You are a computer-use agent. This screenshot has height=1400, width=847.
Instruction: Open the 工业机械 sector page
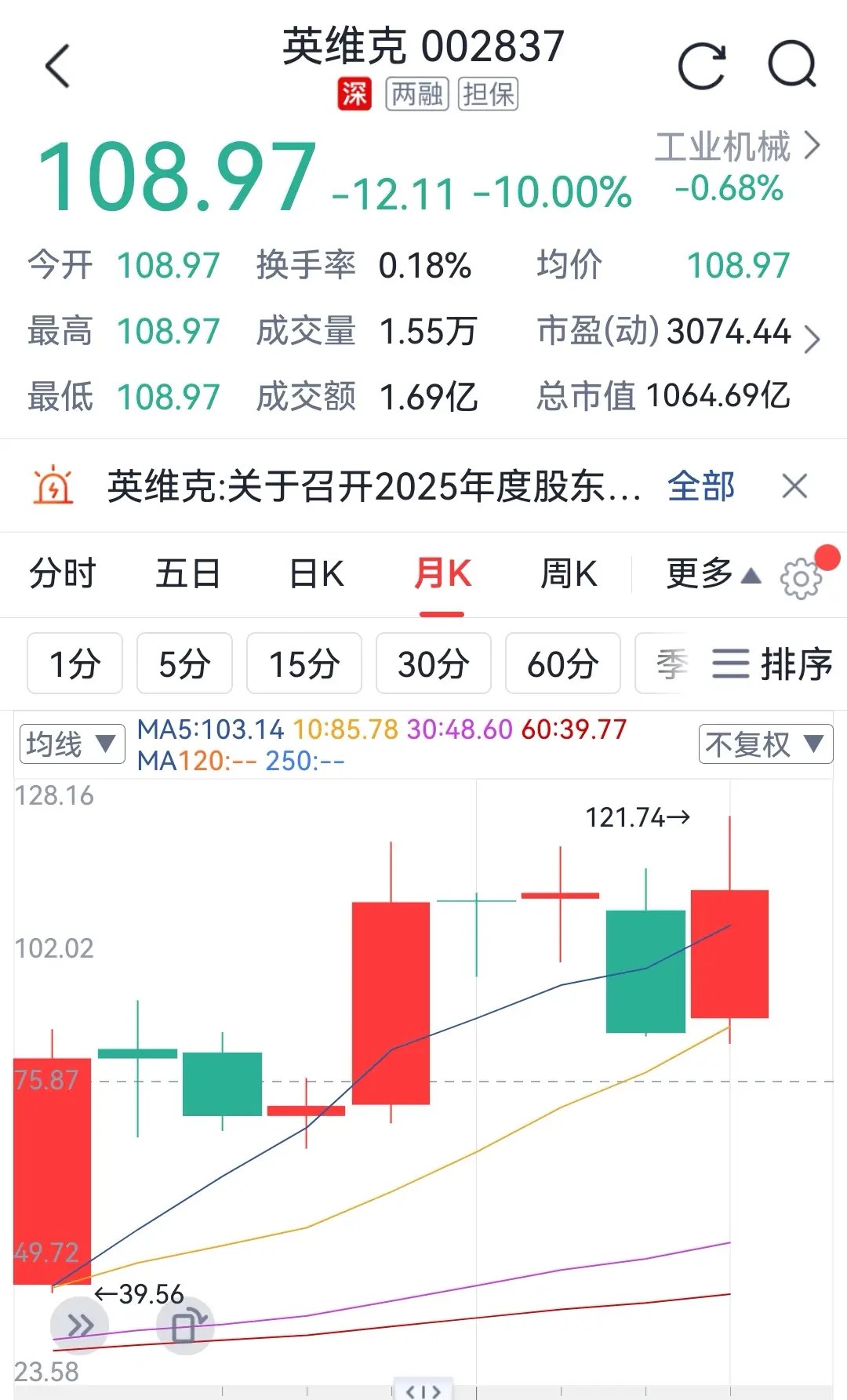(x=737, y=147)
